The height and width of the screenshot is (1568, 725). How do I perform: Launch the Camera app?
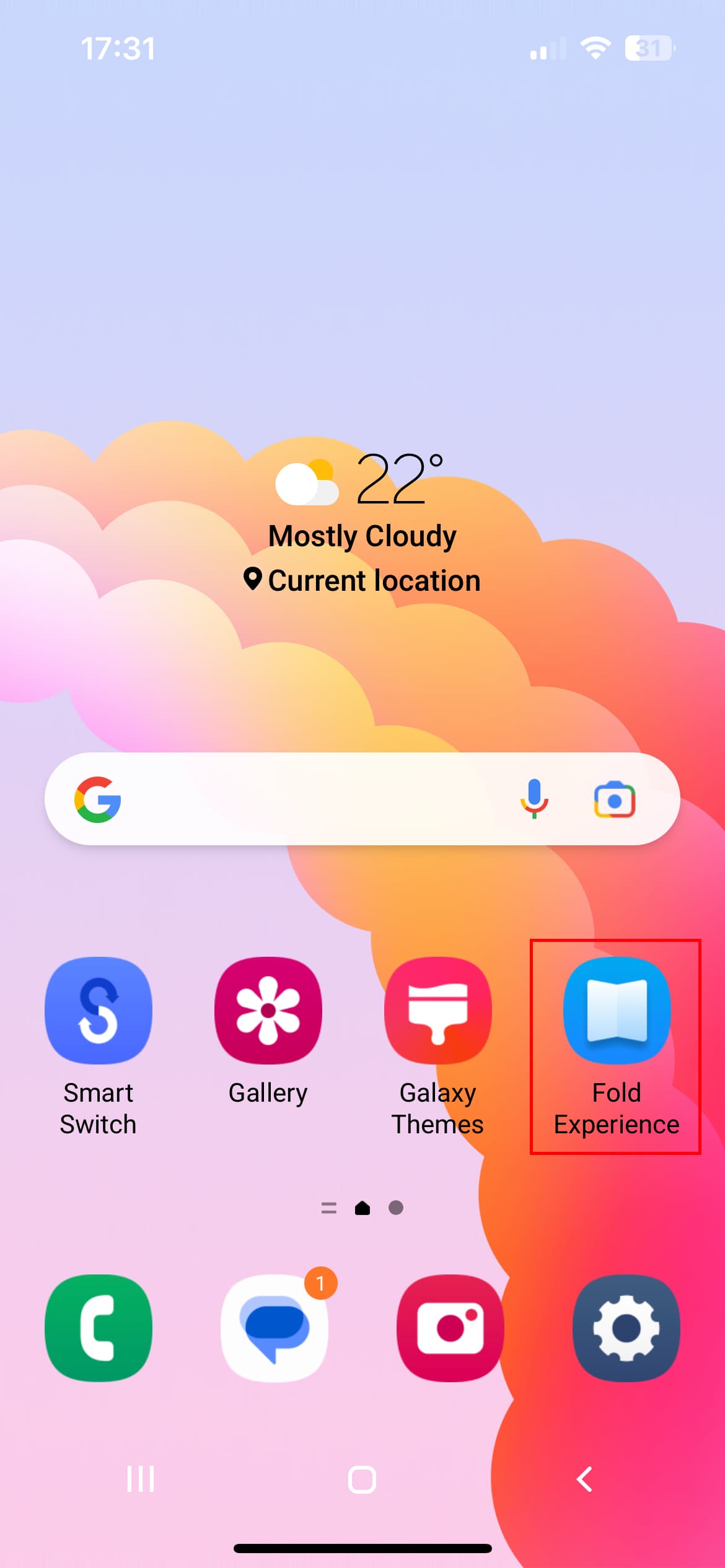pos(450,1328)
